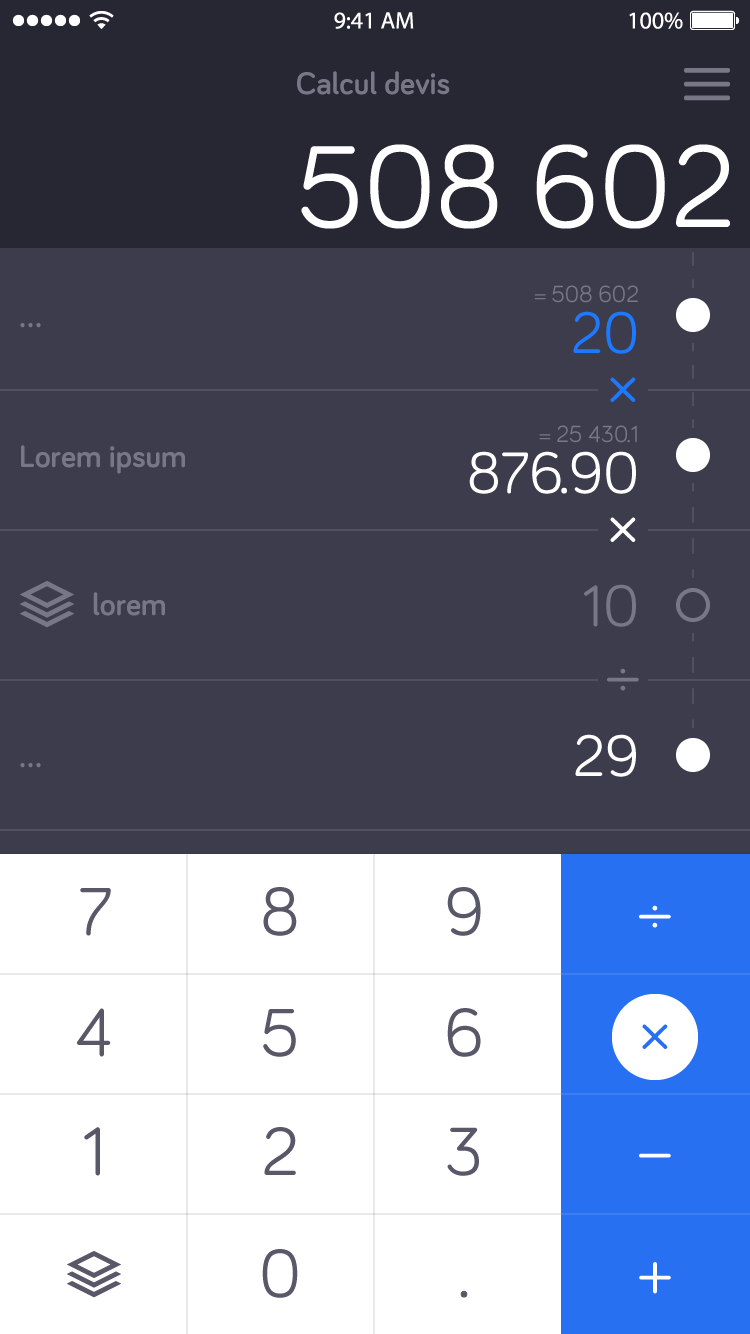
Task: Tap digit 7 on keypad
Action: pos(93,914)
